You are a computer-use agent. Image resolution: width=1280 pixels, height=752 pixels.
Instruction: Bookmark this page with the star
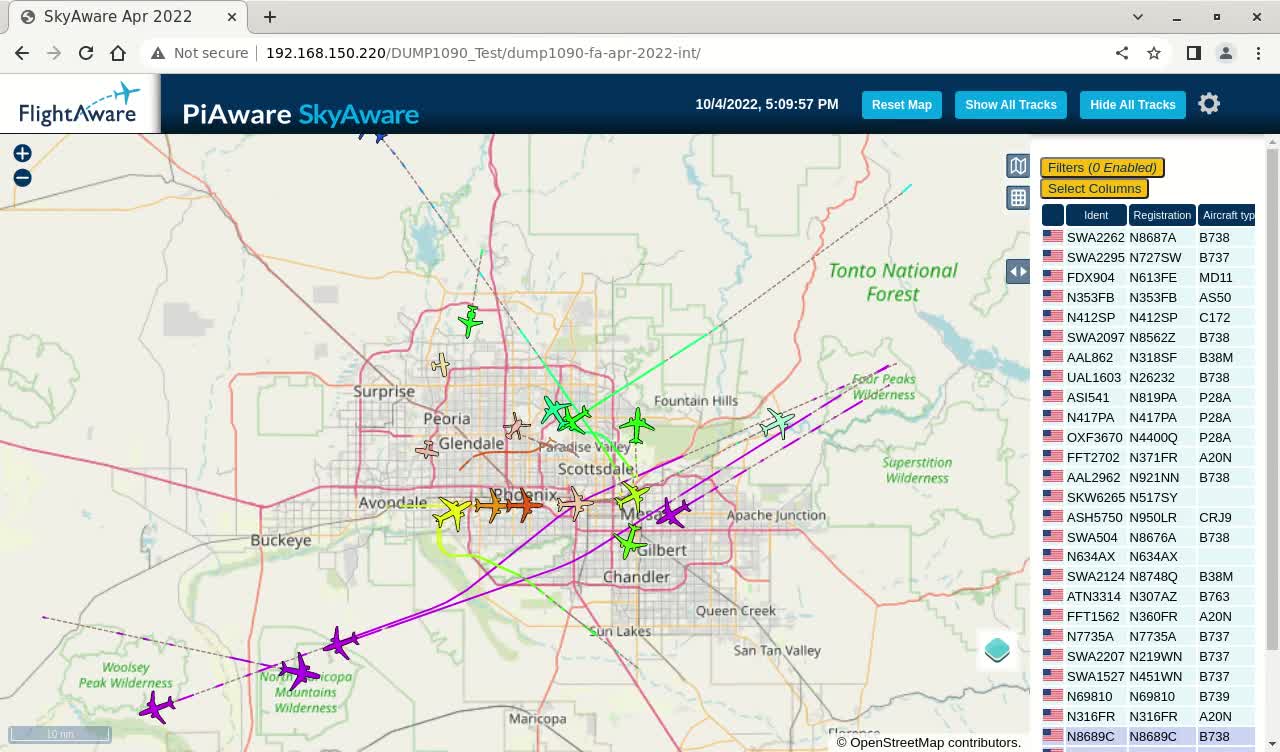(x=1154, y=53)
